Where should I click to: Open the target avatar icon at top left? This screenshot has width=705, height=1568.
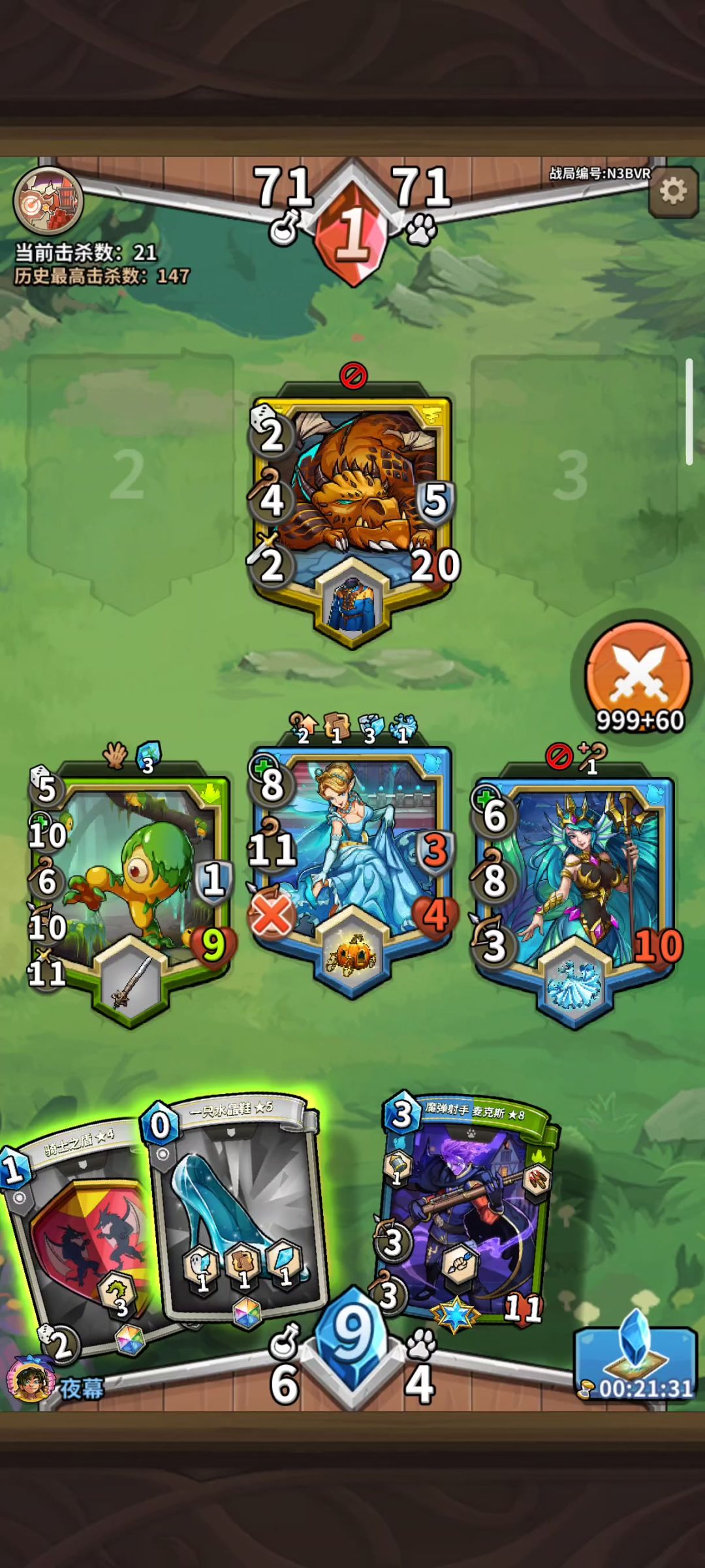click(48, 201)
